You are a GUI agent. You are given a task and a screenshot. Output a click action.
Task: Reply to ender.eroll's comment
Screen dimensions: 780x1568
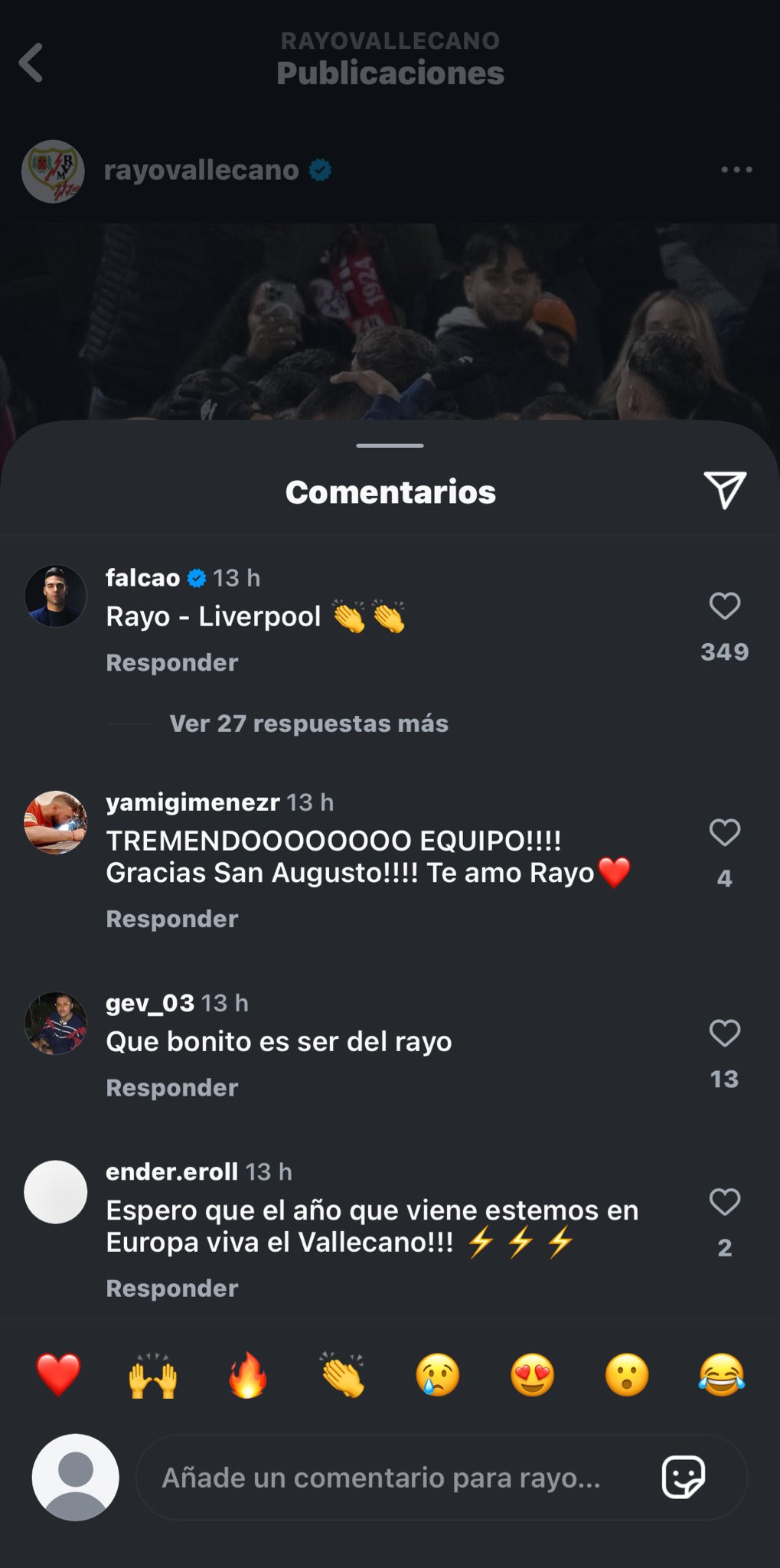[172, 1289]
